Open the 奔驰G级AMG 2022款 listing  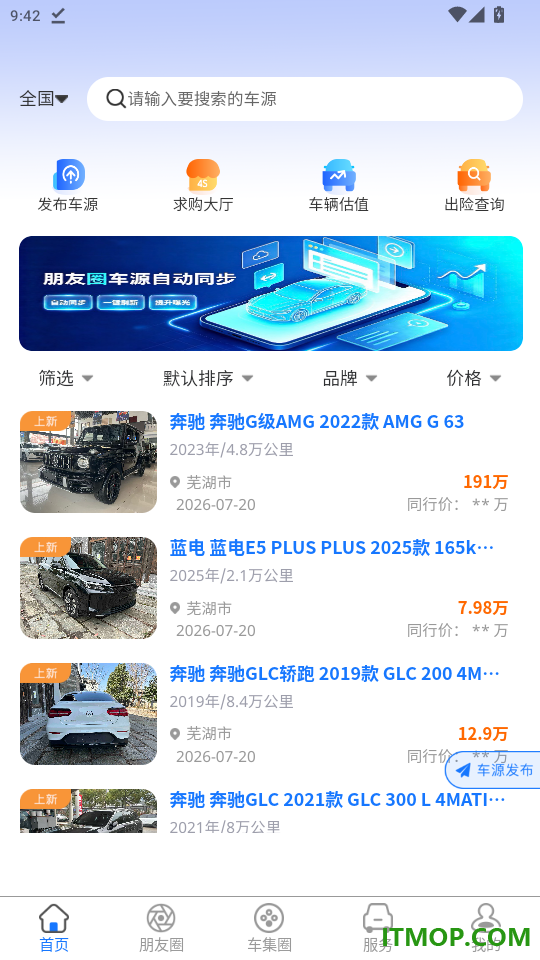click(x=270, y=462)
